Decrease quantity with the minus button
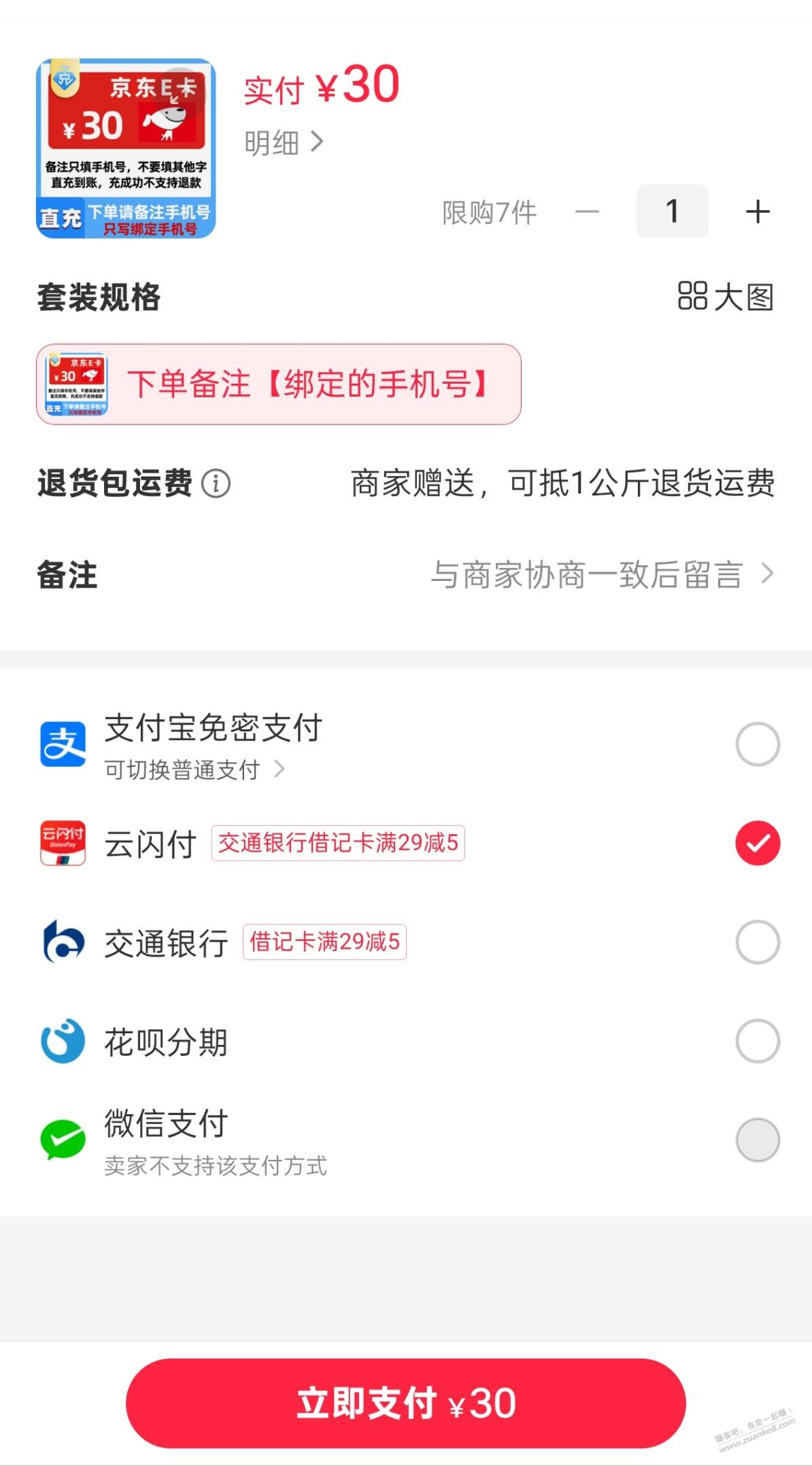The image size is (812, 1466). (586, 212)
